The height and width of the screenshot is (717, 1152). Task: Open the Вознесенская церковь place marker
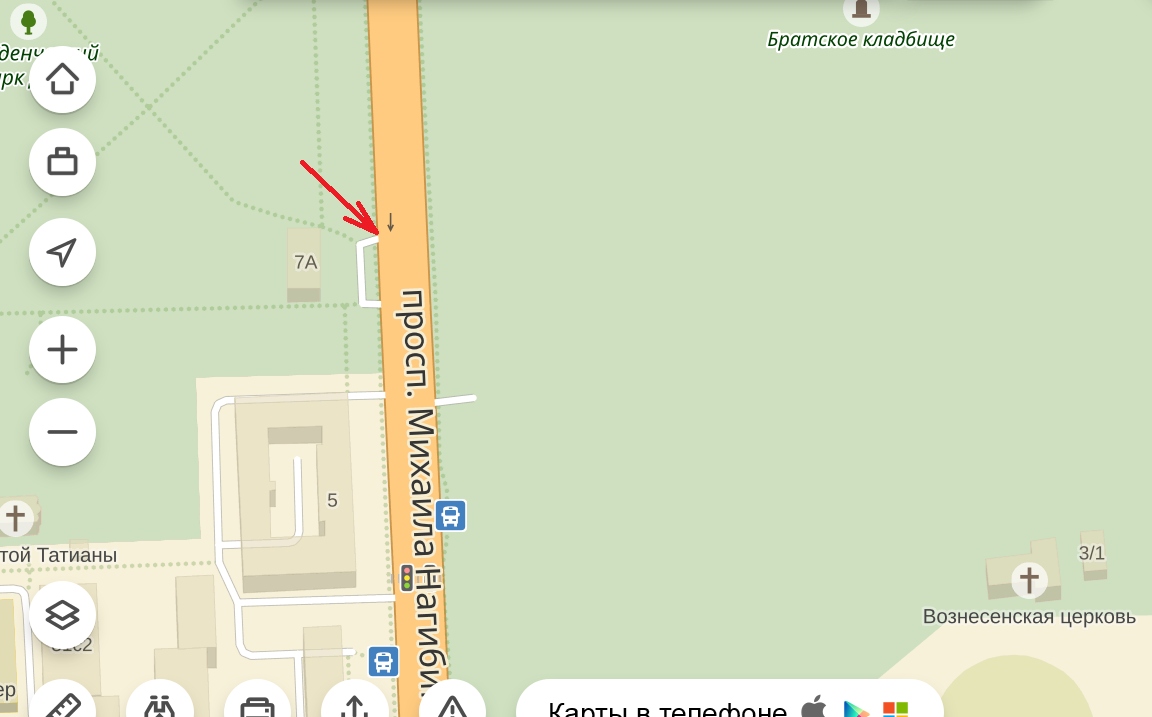point(1028,579)
